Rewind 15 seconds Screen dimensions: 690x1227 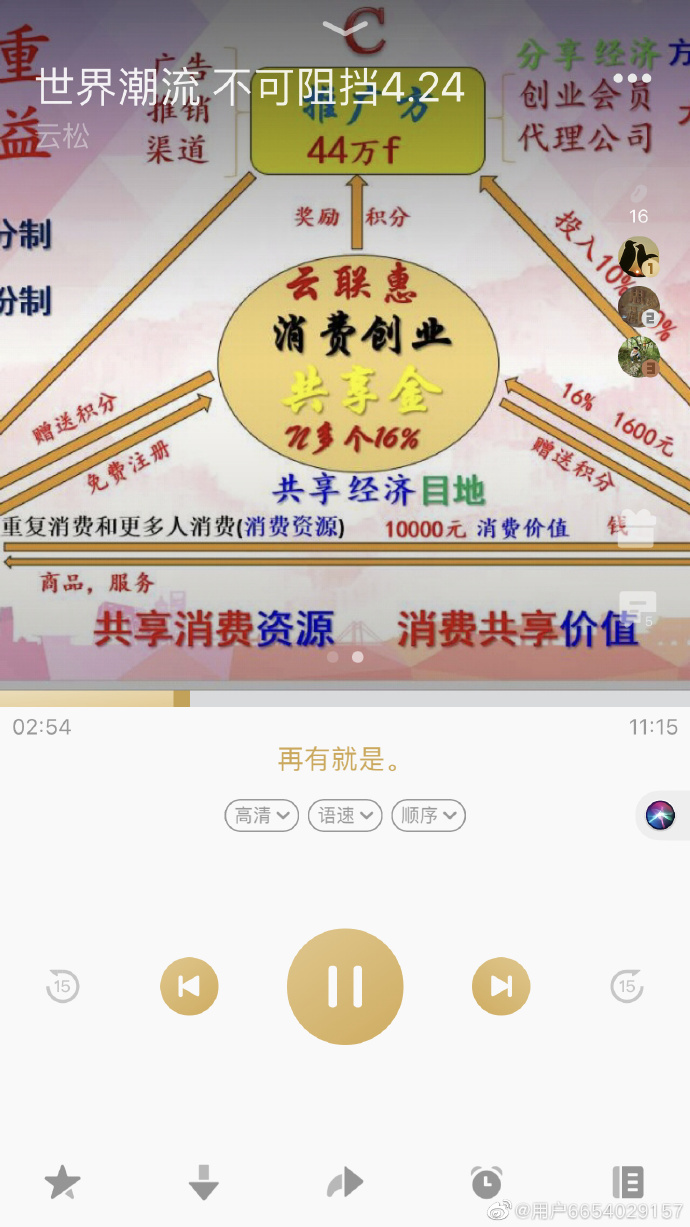tap(62, 987)
